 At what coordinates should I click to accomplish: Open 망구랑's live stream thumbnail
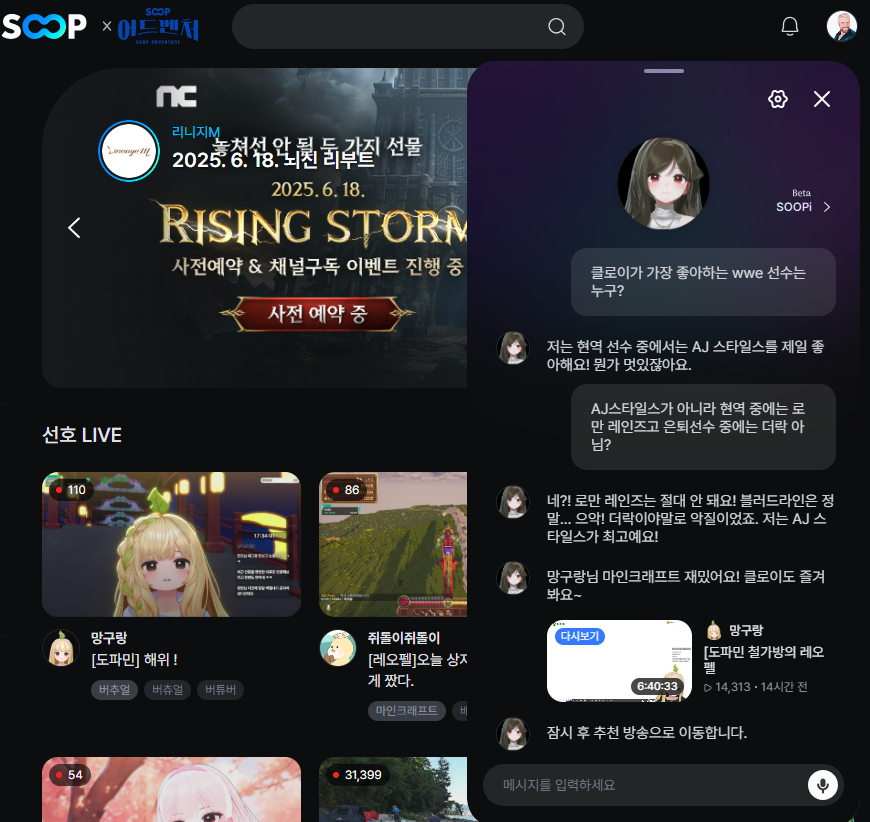click(x=171, y=544)
